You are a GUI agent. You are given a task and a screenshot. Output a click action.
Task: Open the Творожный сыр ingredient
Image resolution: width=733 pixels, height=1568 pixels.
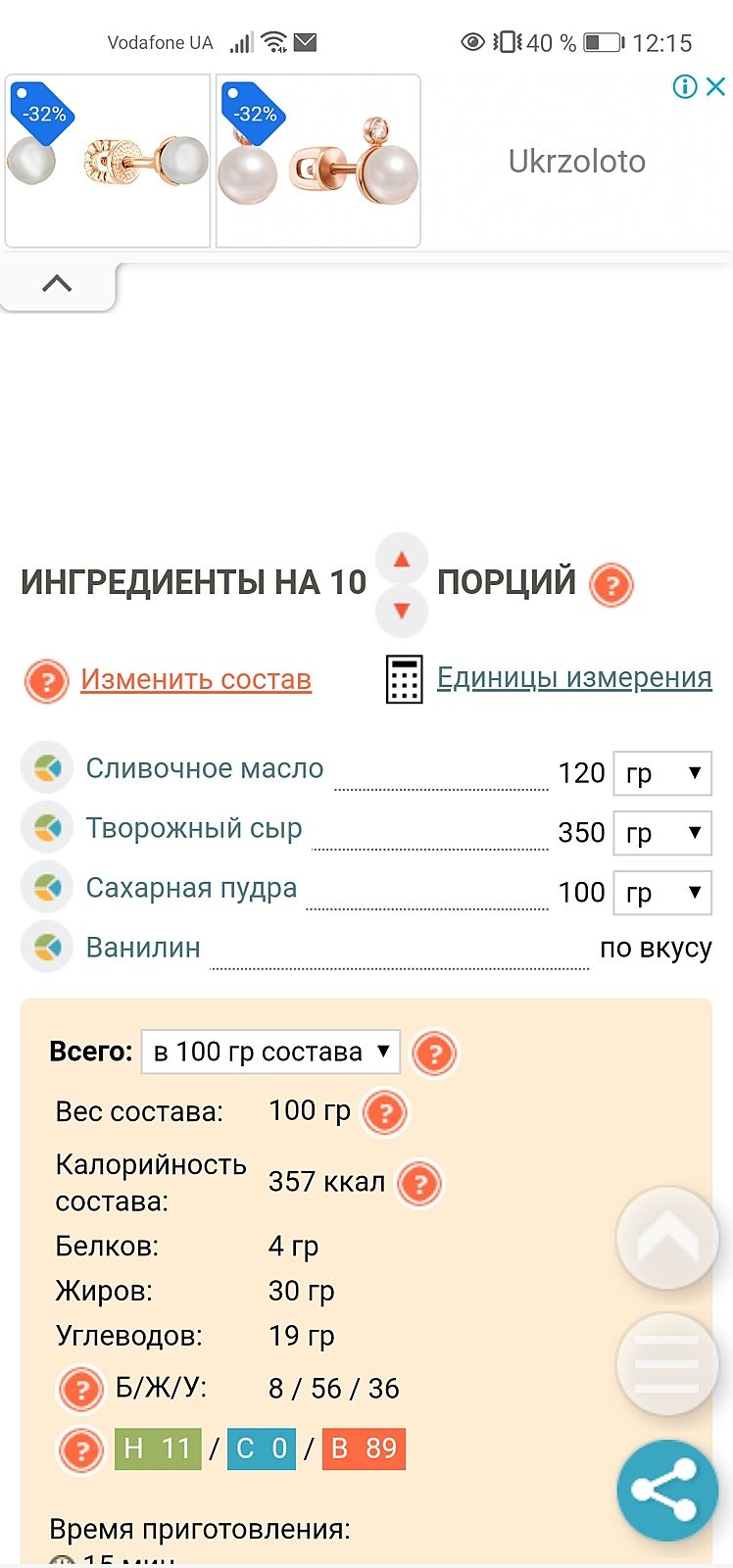[194, 828]
